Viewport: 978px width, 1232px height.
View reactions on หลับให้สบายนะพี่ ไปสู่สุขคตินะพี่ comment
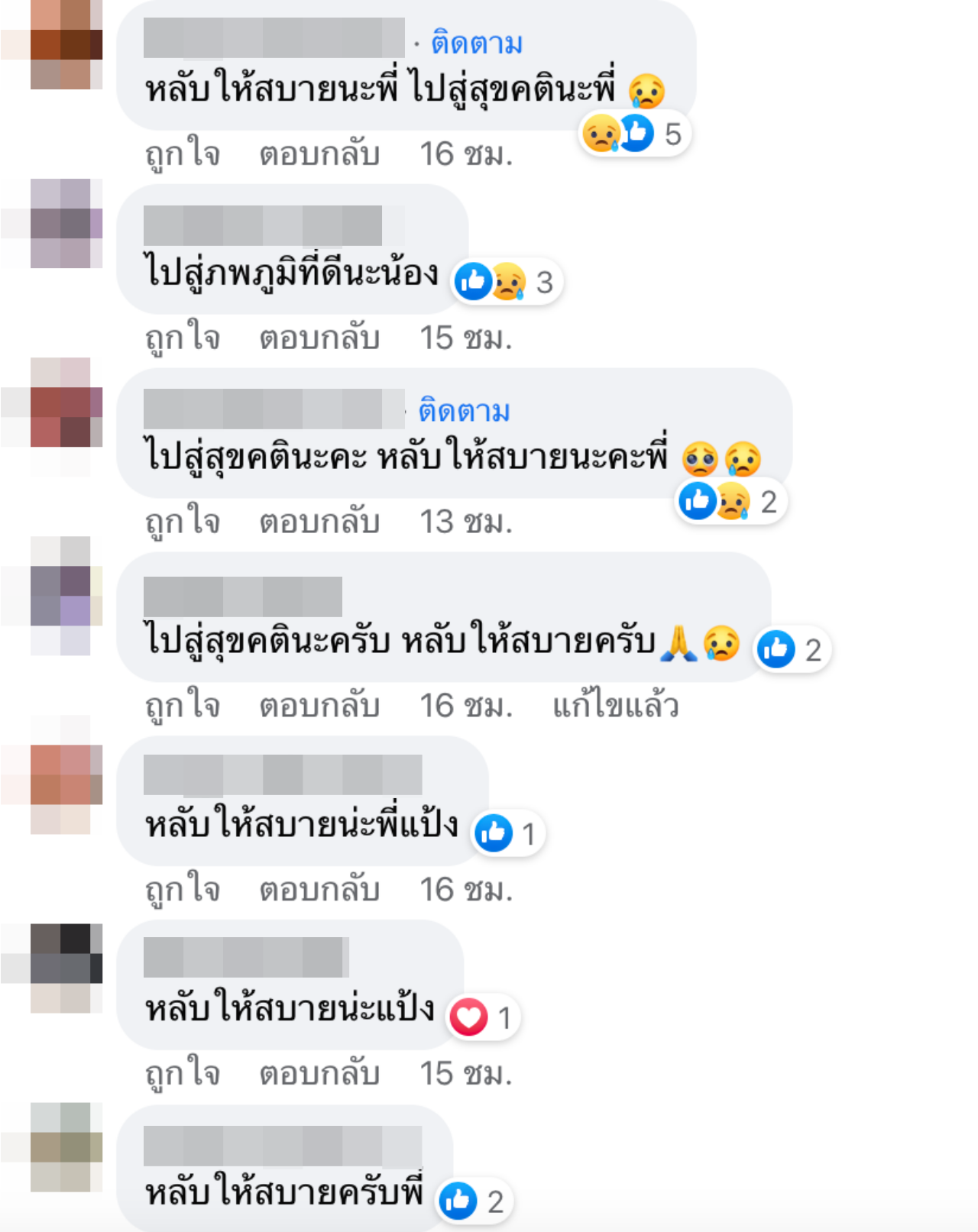click(x=634, y=134)
